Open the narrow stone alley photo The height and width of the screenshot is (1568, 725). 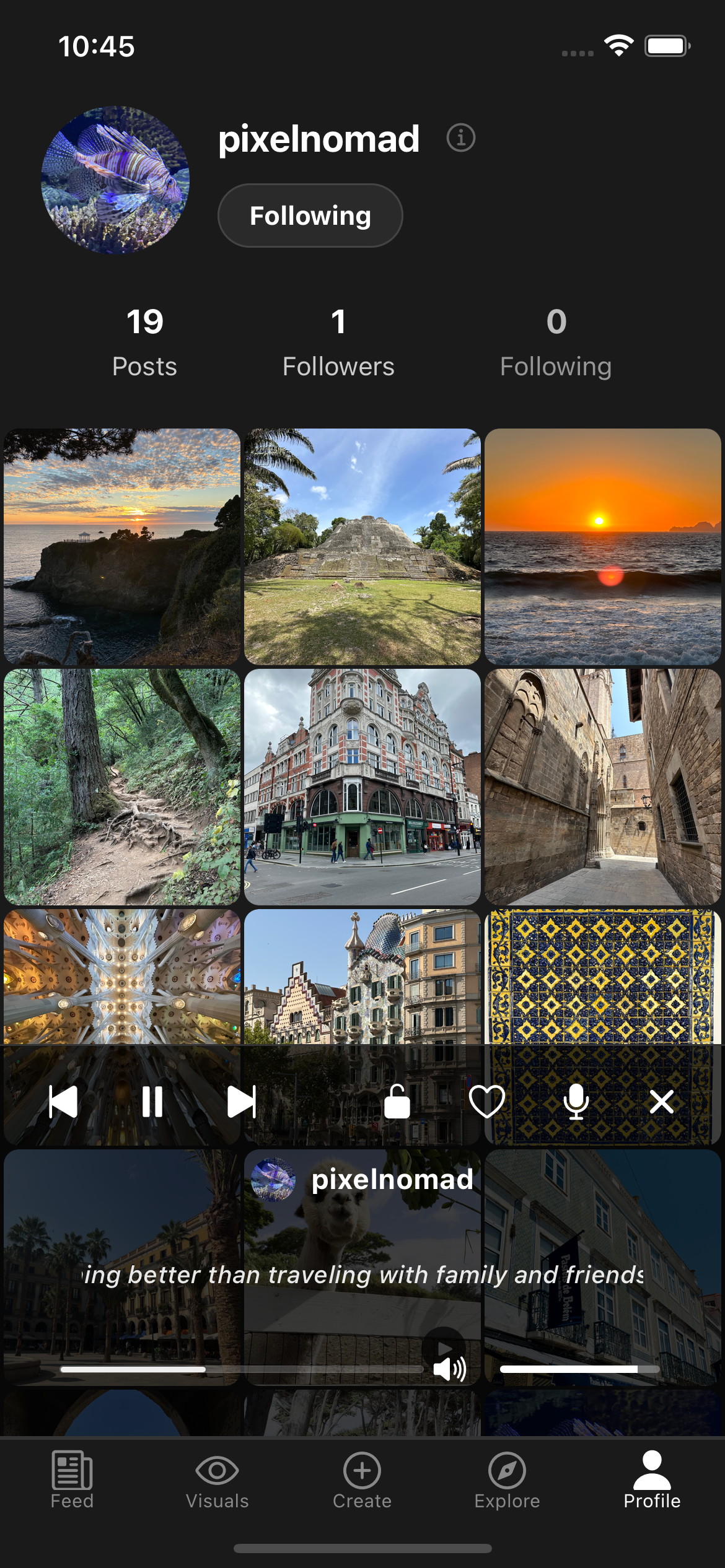(602, 786)
